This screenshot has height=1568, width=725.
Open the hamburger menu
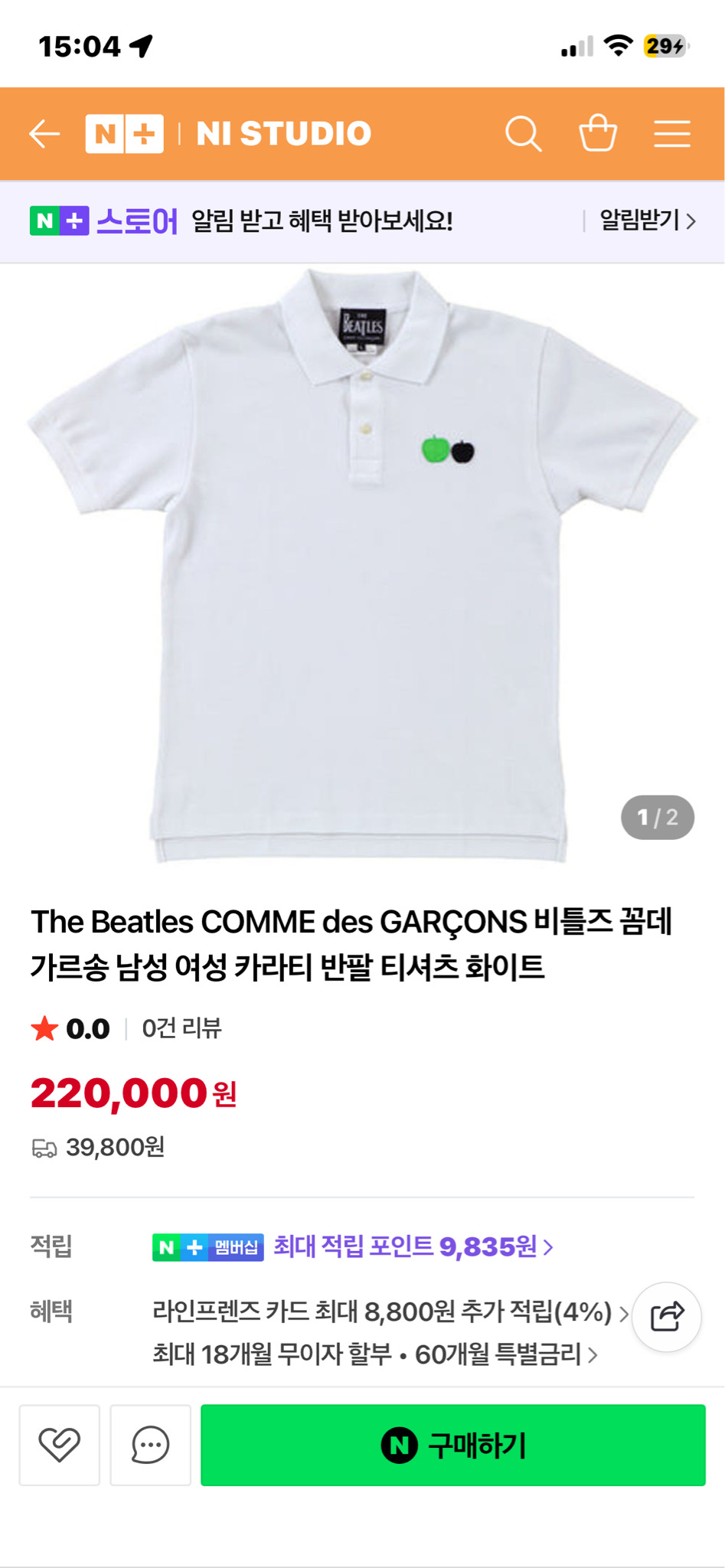point(671,132)
